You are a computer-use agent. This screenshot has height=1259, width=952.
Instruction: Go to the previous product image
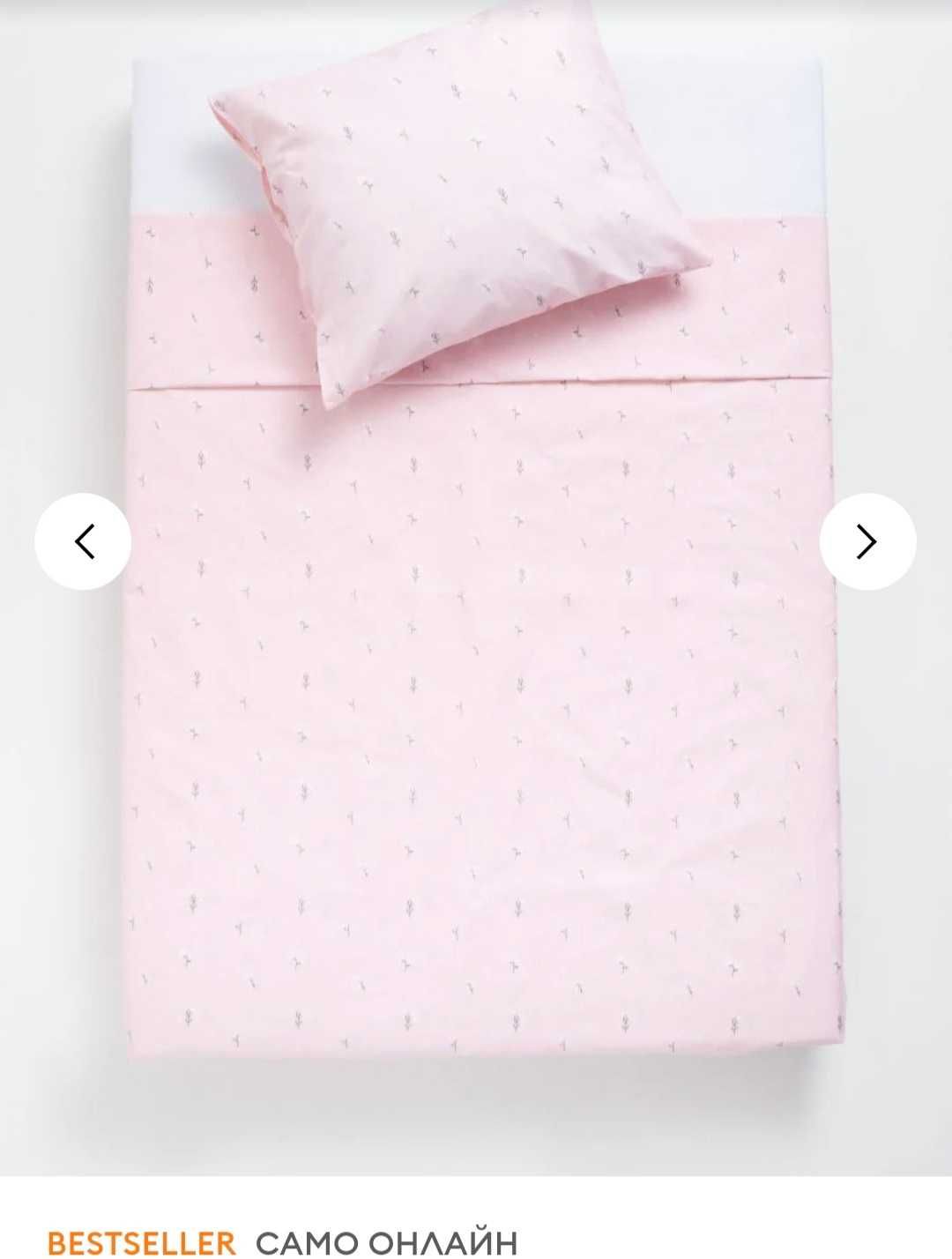click(83, 541)
